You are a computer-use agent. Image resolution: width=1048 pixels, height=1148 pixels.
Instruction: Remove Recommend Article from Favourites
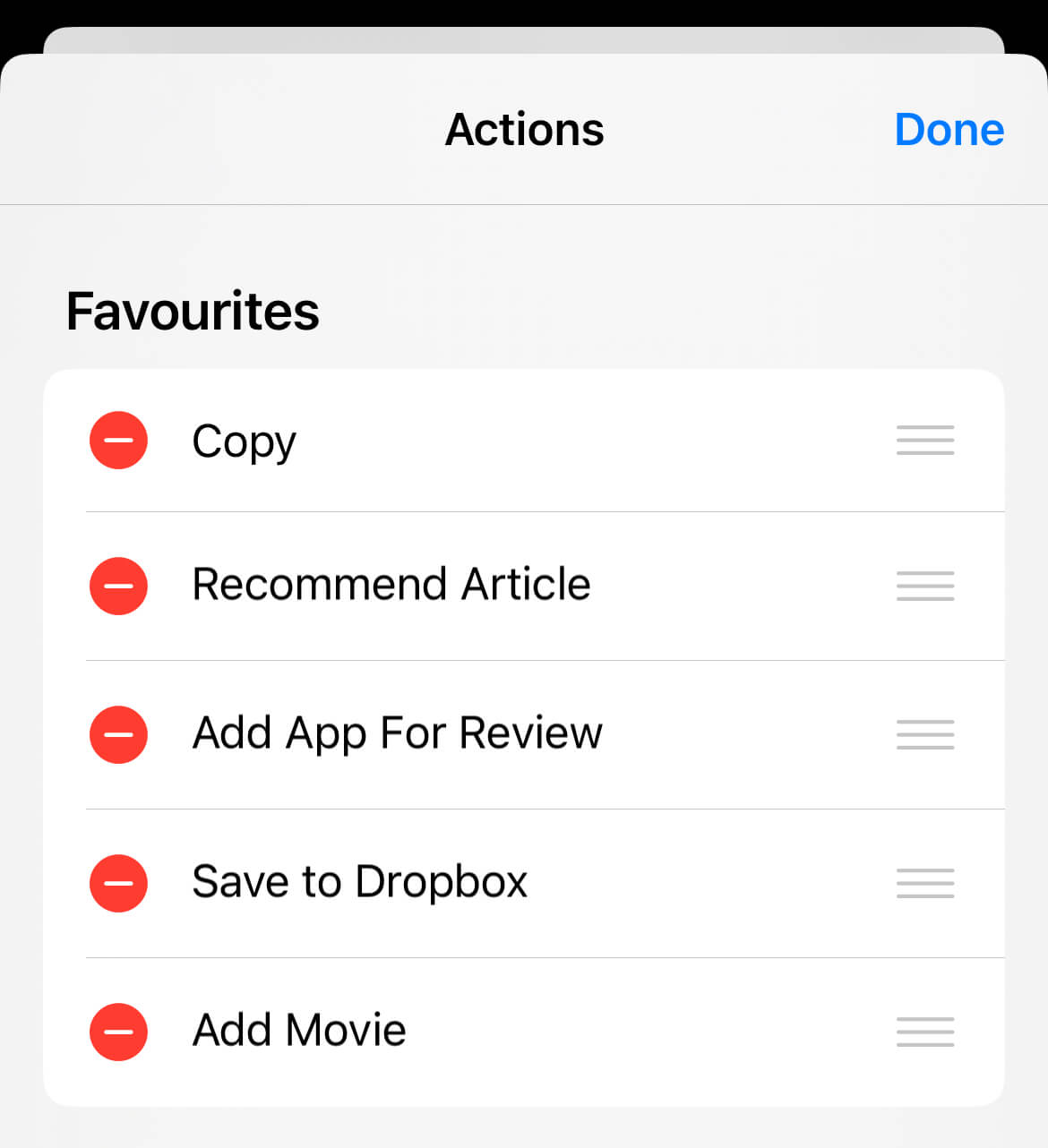tap(118, 587)
